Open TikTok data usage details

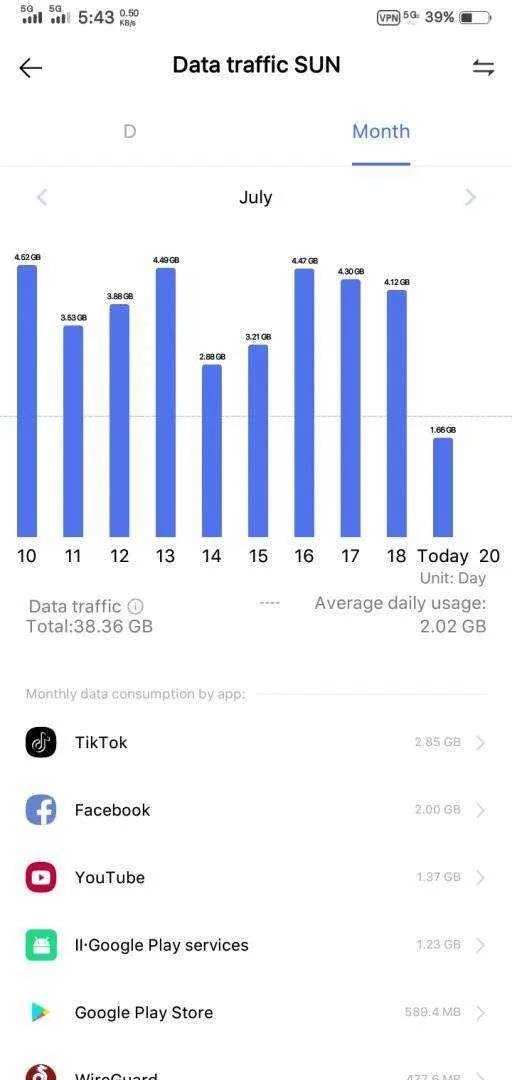pyautogui.click(x=256, y=742)
